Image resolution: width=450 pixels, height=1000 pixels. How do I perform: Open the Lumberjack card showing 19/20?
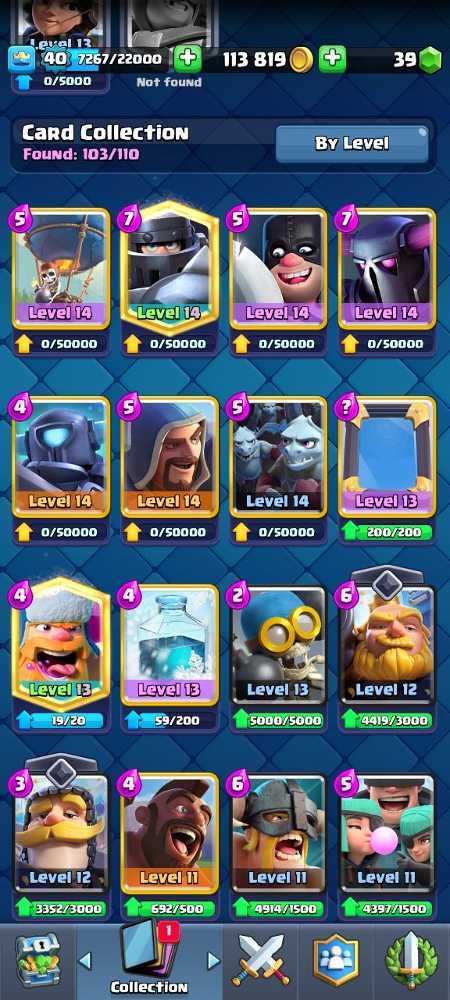[61, 644]
